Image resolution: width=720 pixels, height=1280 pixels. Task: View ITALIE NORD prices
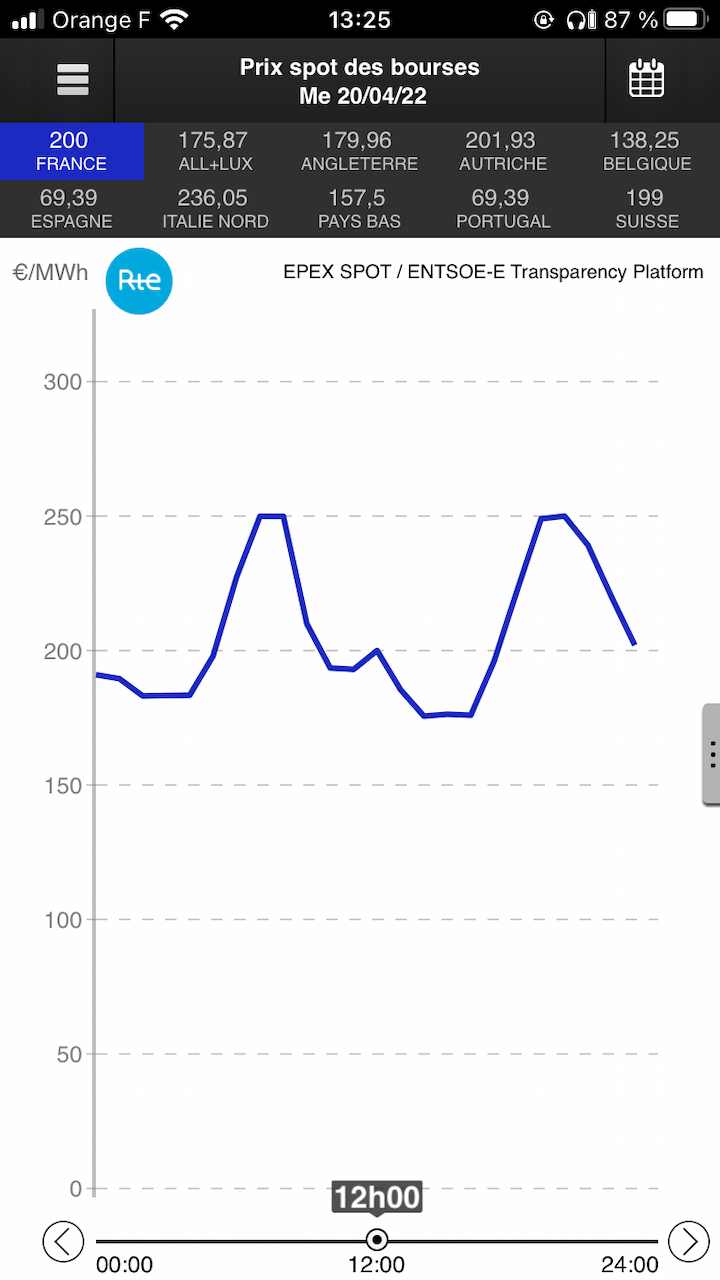click(x=215, y=209)
